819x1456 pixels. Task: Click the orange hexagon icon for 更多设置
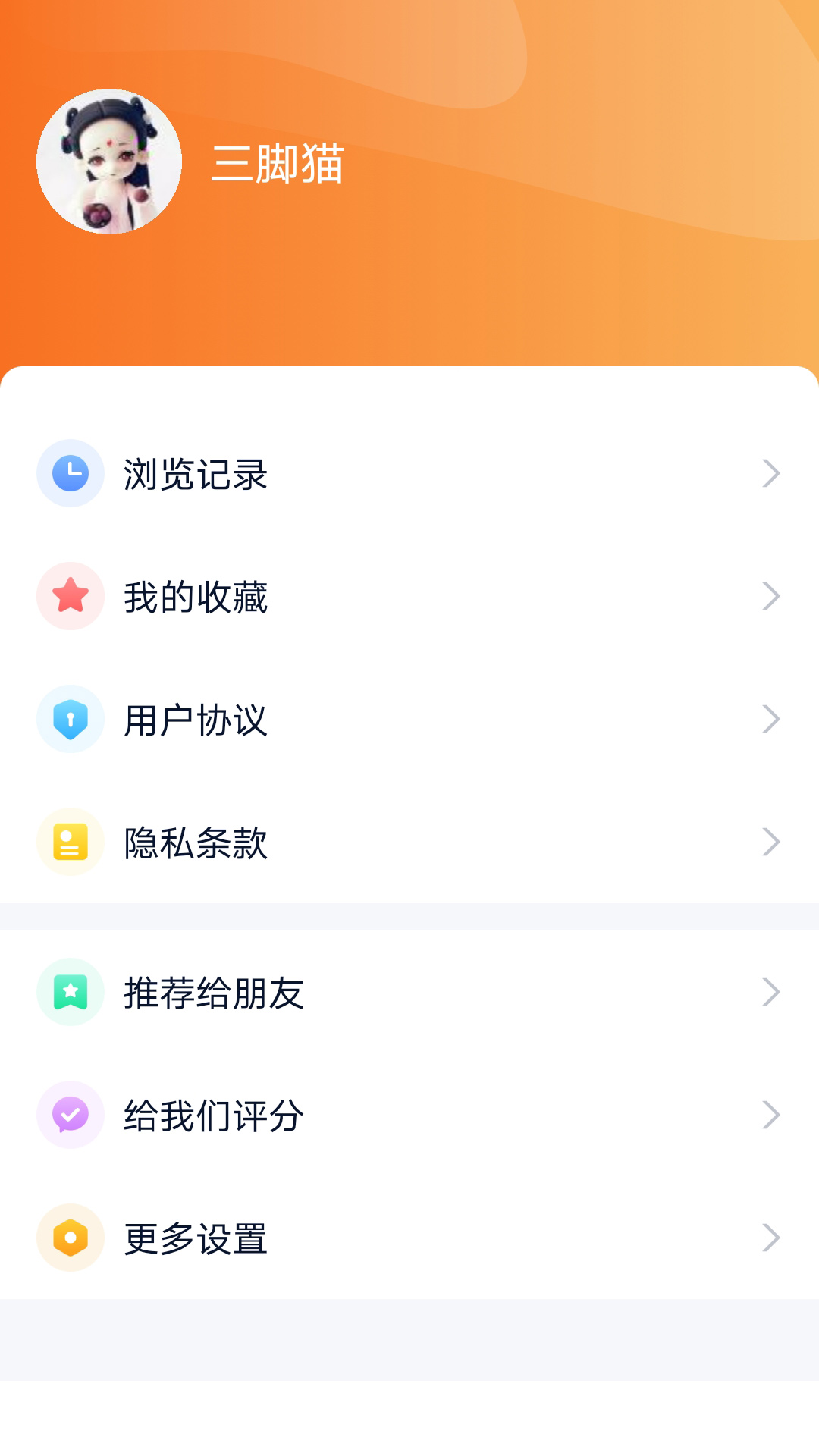click(70, 1237)
